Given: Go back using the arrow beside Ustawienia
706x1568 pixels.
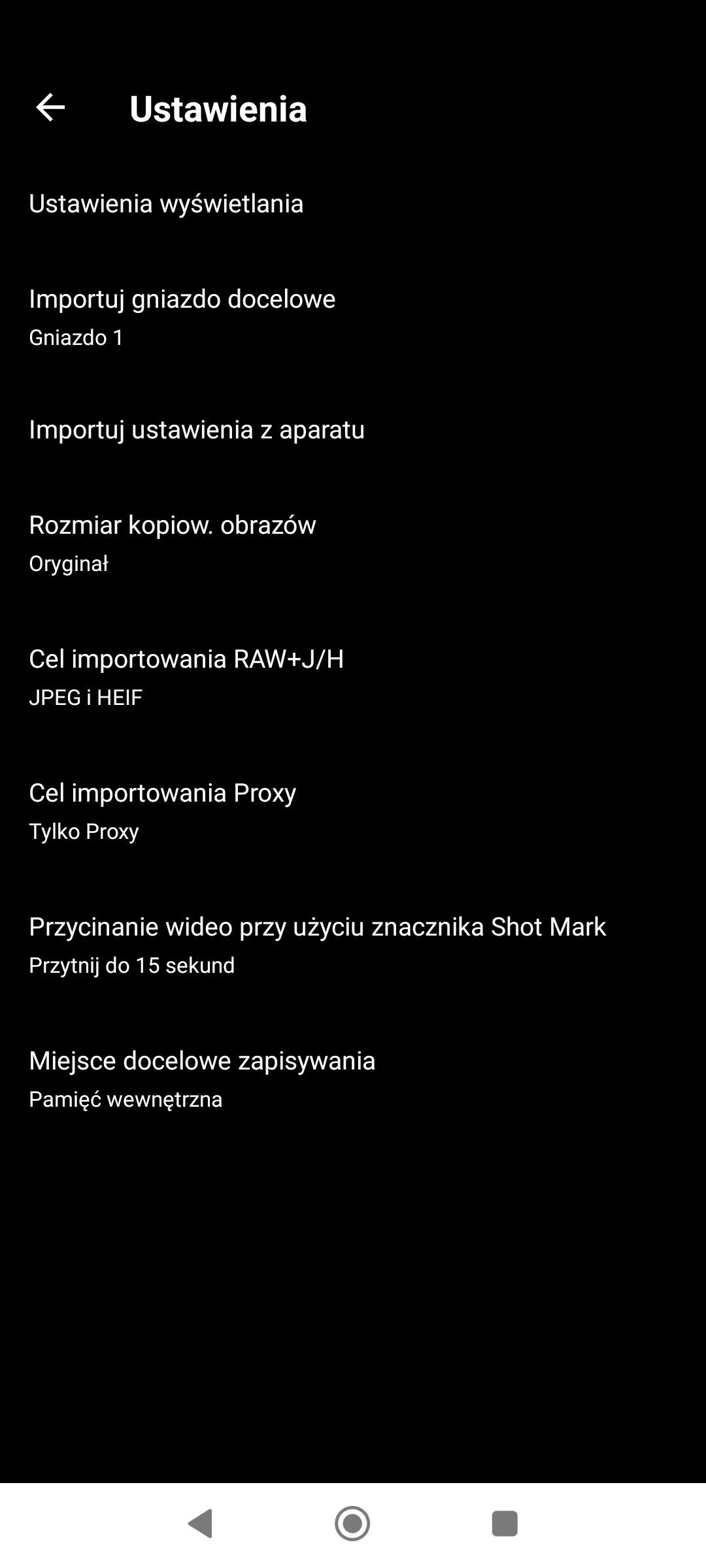Looking at the screenshot, I should point(50,108).
